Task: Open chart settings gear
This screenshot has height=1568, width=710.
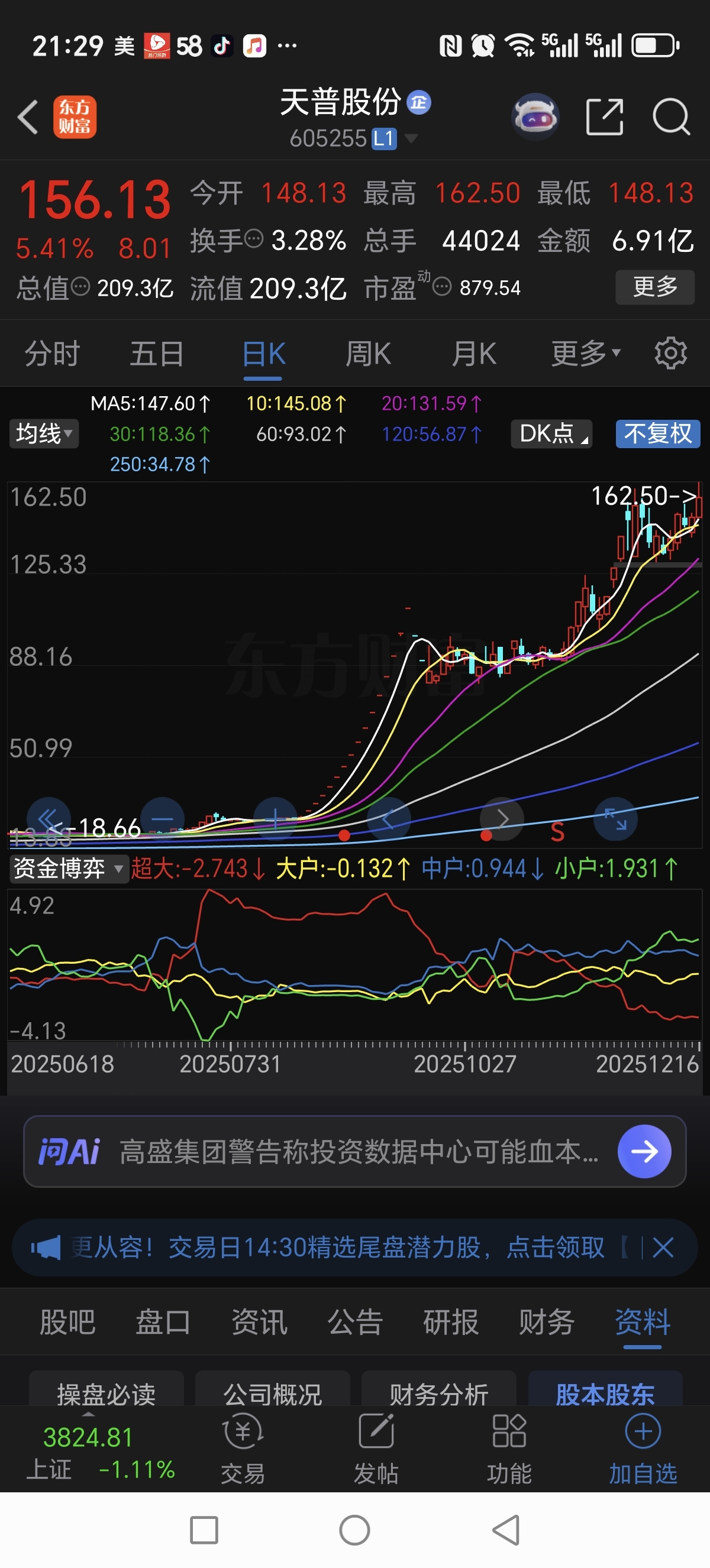Action: point(670,353)
